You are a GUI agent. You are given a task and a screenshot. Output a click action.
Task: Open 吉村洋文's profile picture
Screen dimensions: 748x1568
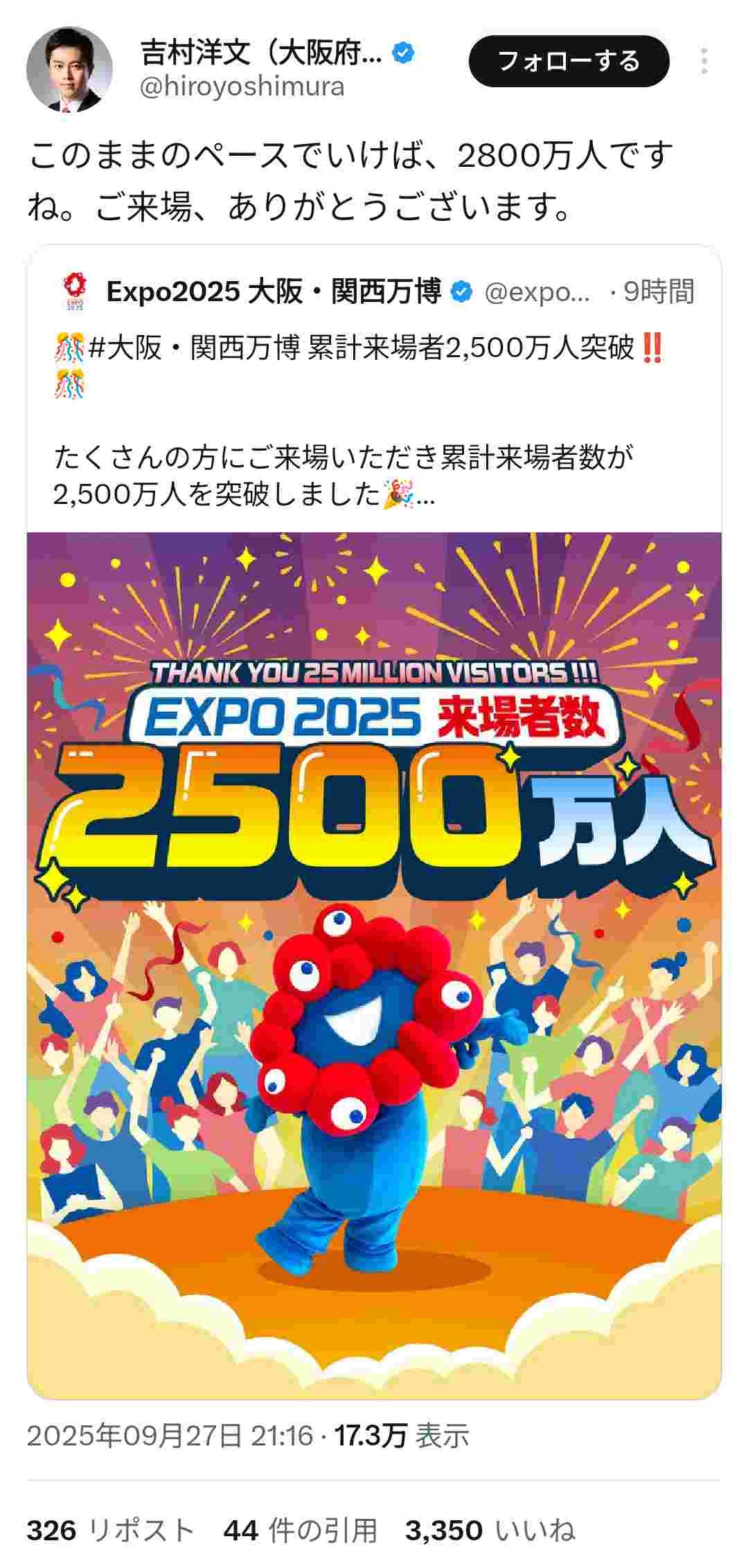pyautogui.click(x=69, y=69)
